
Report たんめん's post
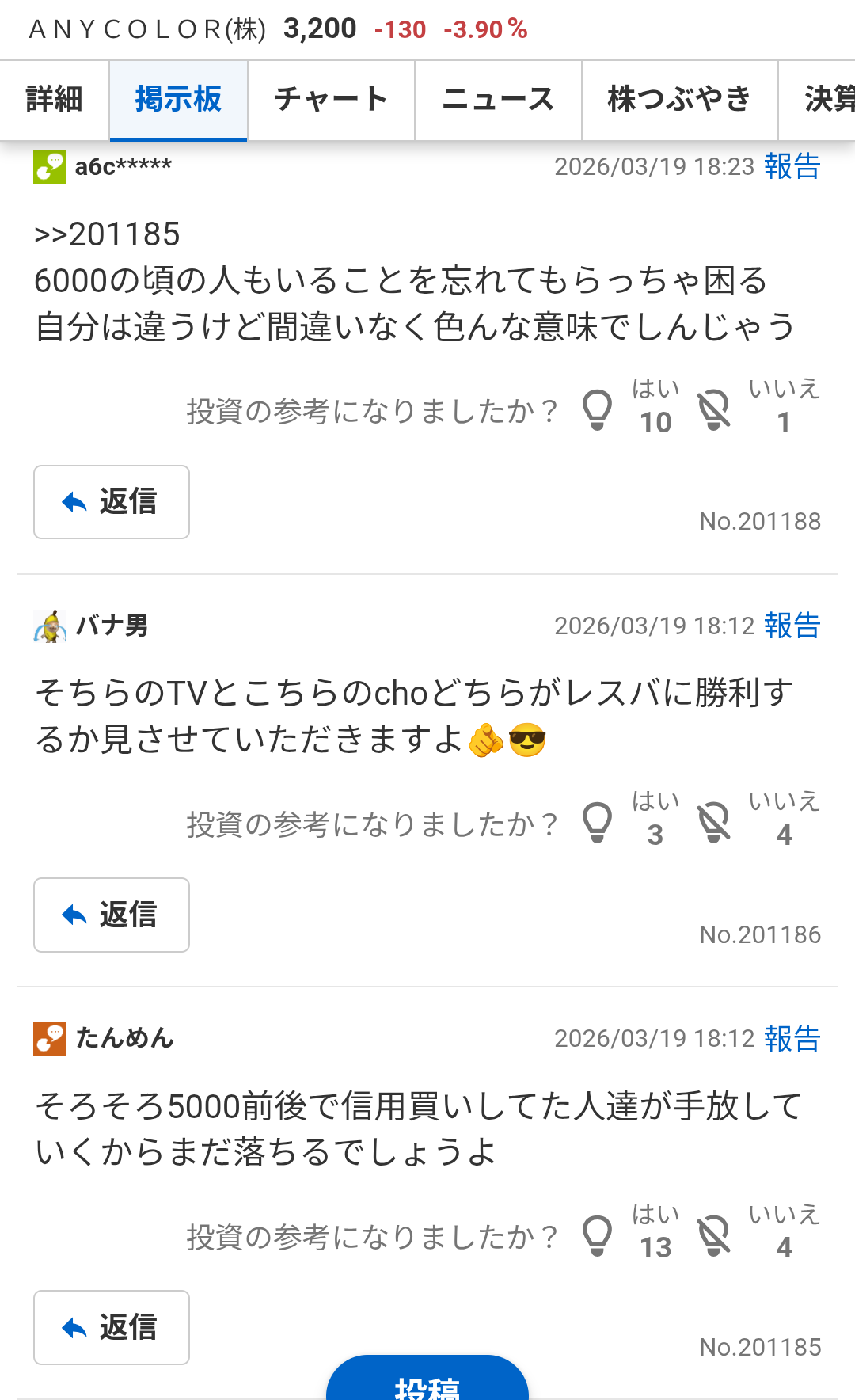click(792, 1038)
